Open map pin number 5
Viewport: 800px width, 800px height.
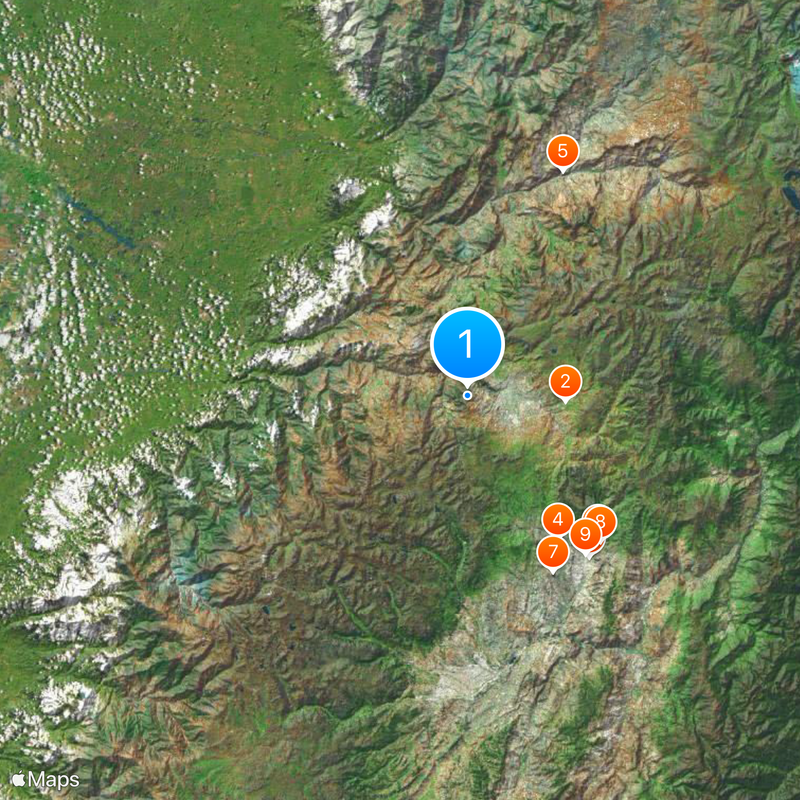point(563,152)
